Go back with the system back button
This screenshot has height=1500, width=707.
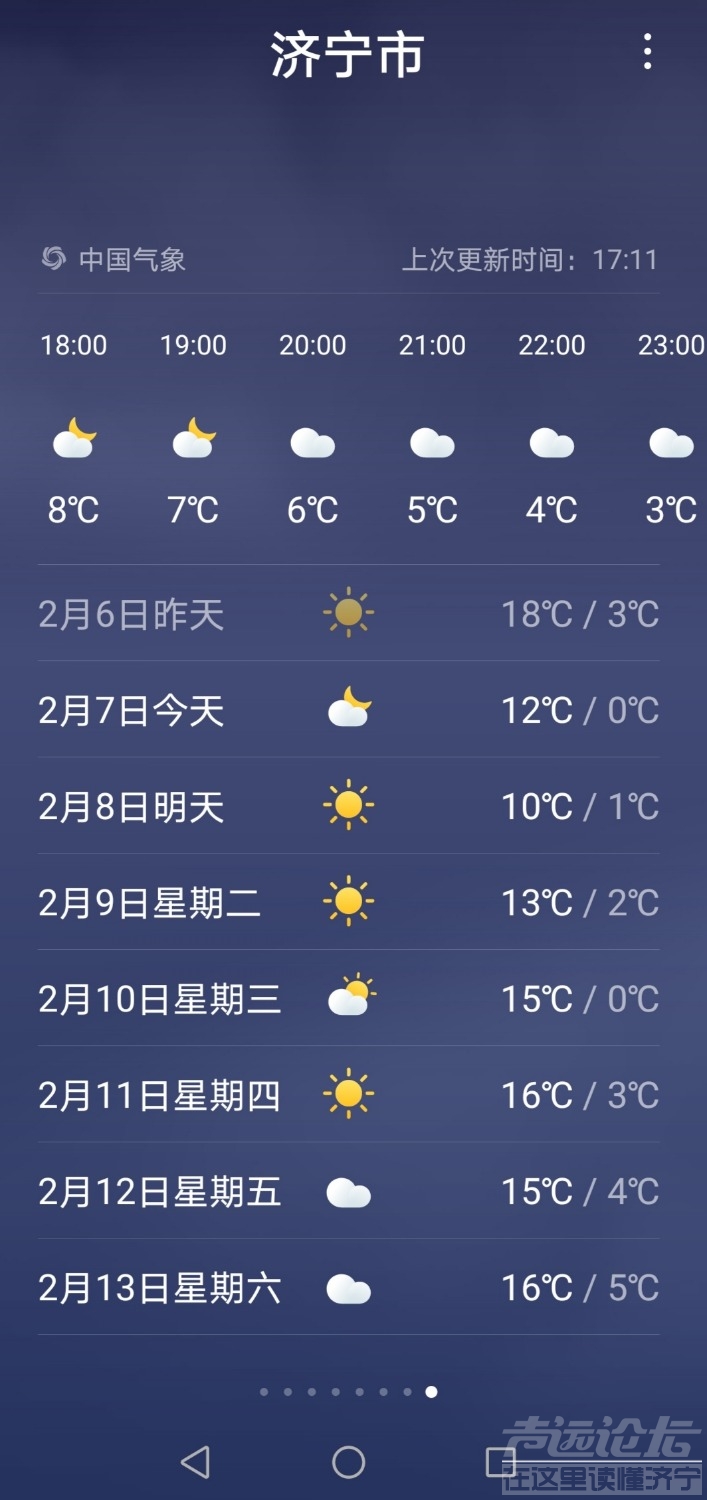point(195,1462)
